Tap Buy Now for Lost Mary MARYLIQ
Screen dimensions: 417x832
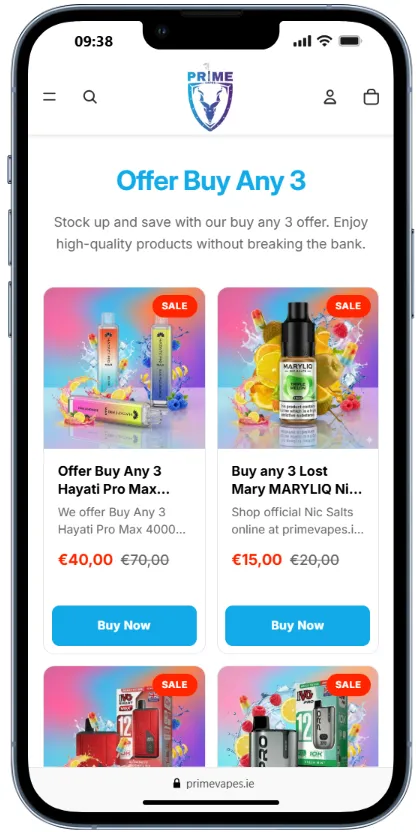[297, 625]
